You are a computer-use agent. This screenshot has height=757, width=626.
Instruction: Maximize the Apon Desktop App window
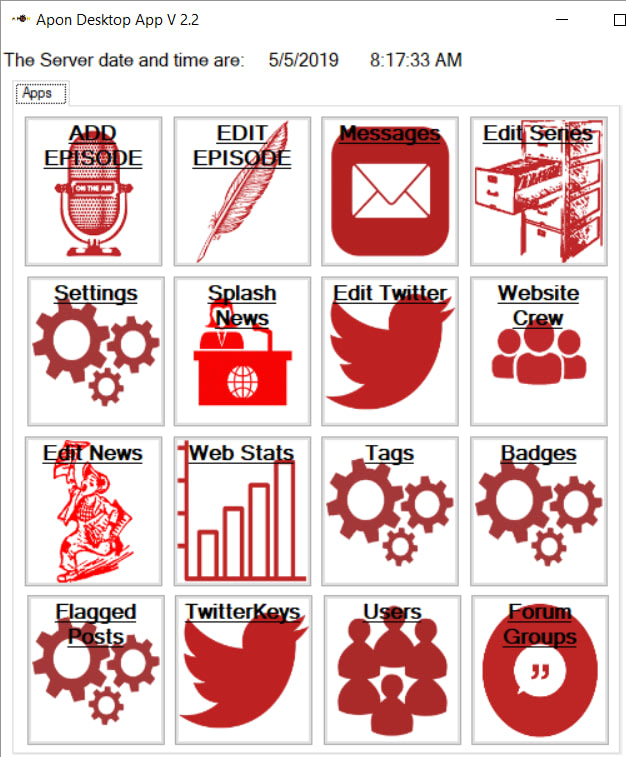[619, 20]
